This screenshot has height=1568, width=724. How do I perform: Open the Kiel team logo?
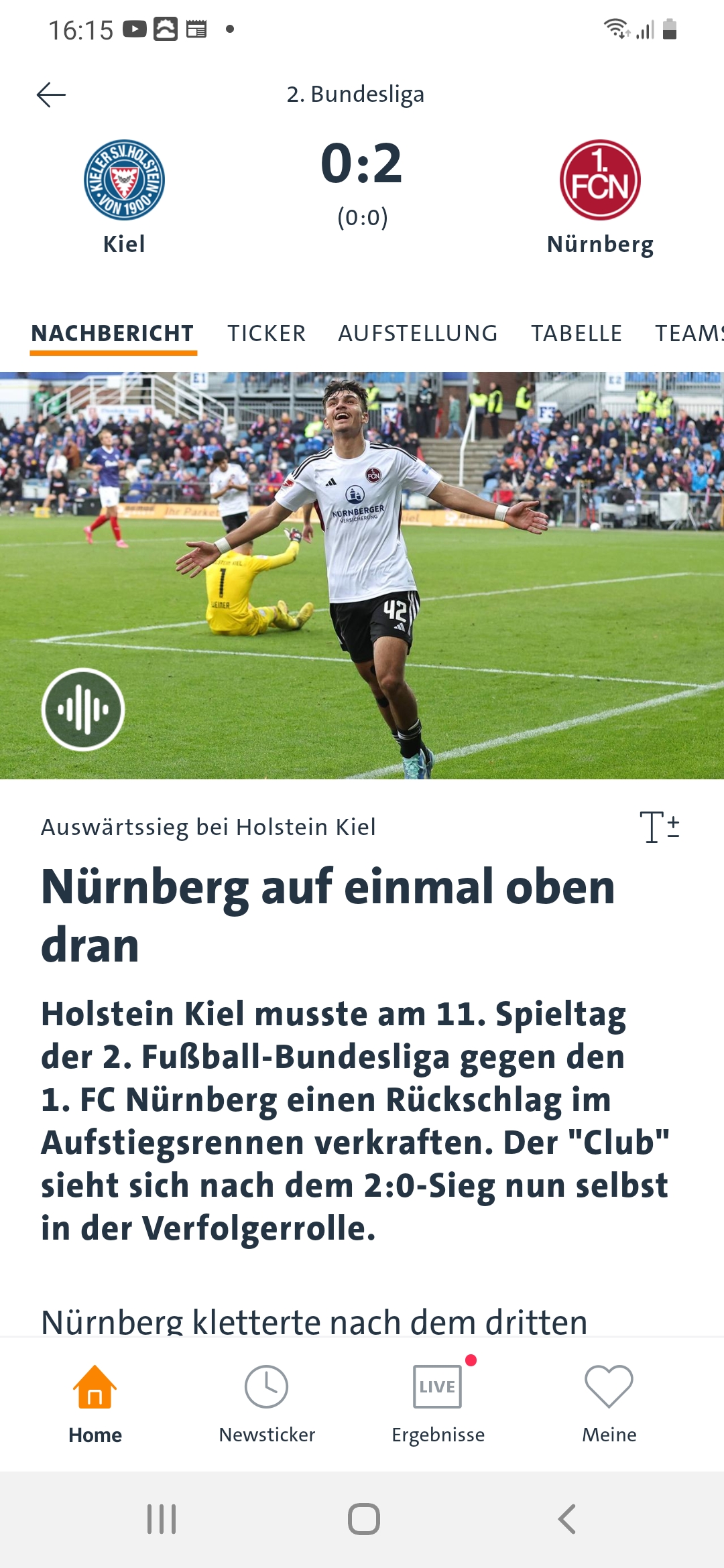(124, 180)
